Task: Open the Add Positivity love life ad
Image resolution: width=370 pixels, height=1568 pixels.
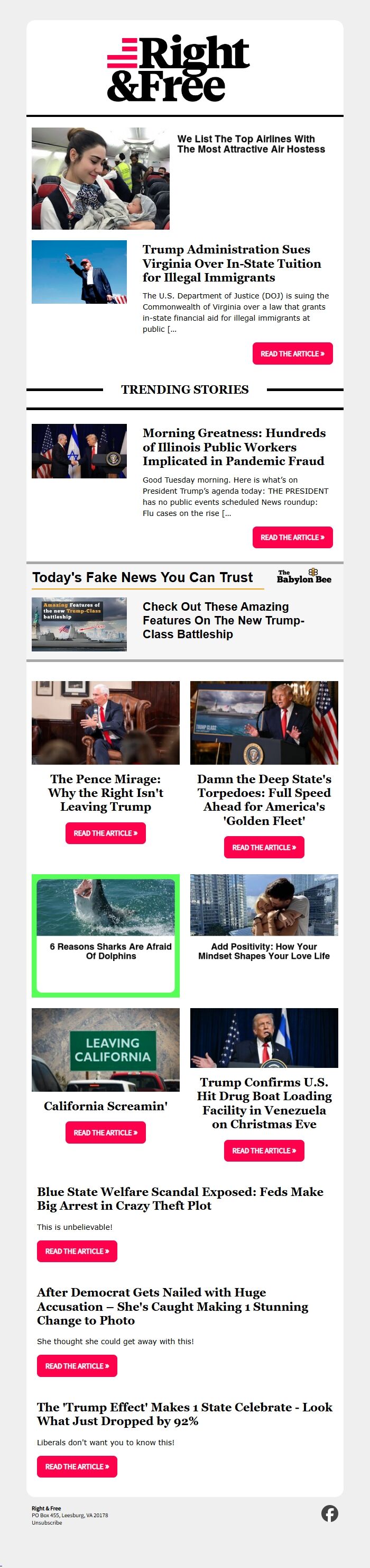Action: point(264,951)
